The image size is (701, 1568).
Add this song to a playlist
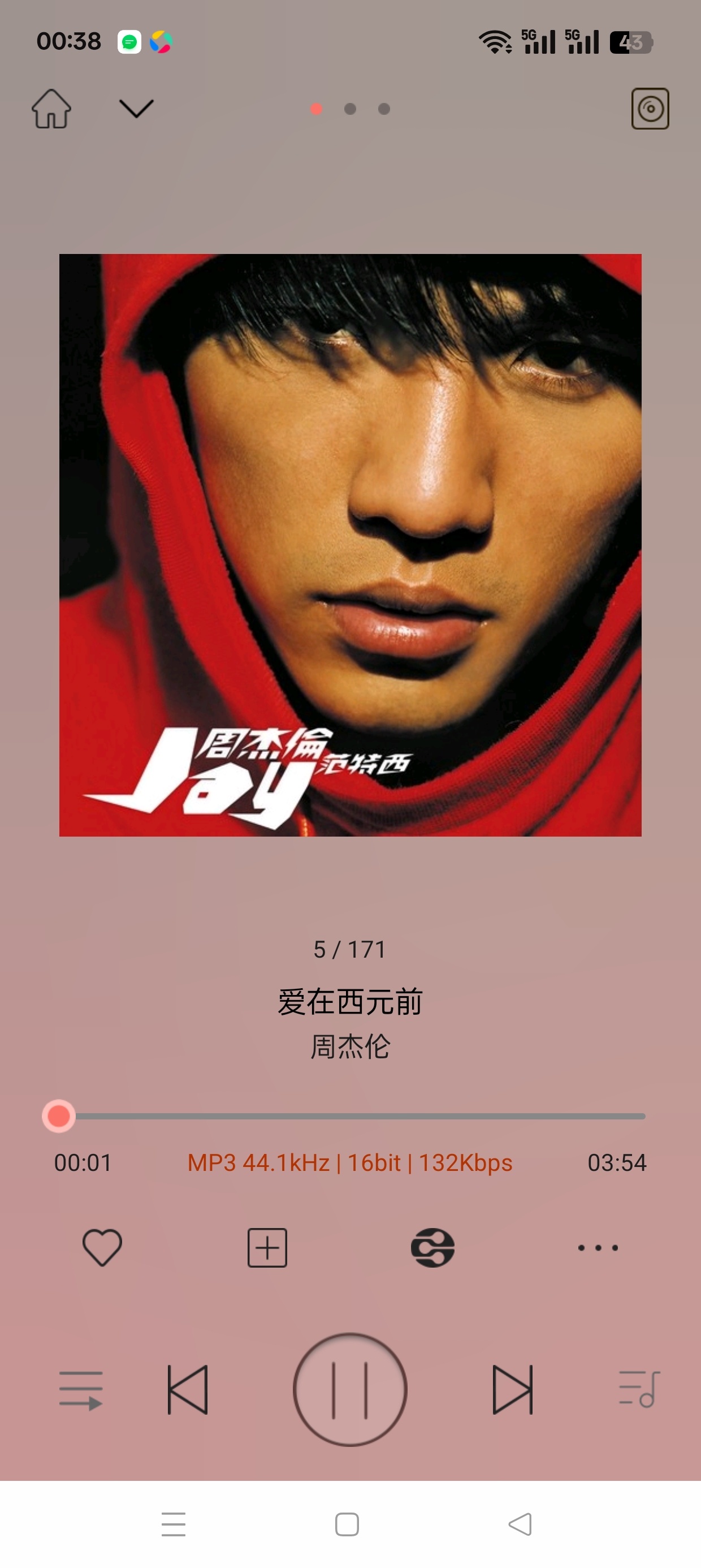point(267,1247)
